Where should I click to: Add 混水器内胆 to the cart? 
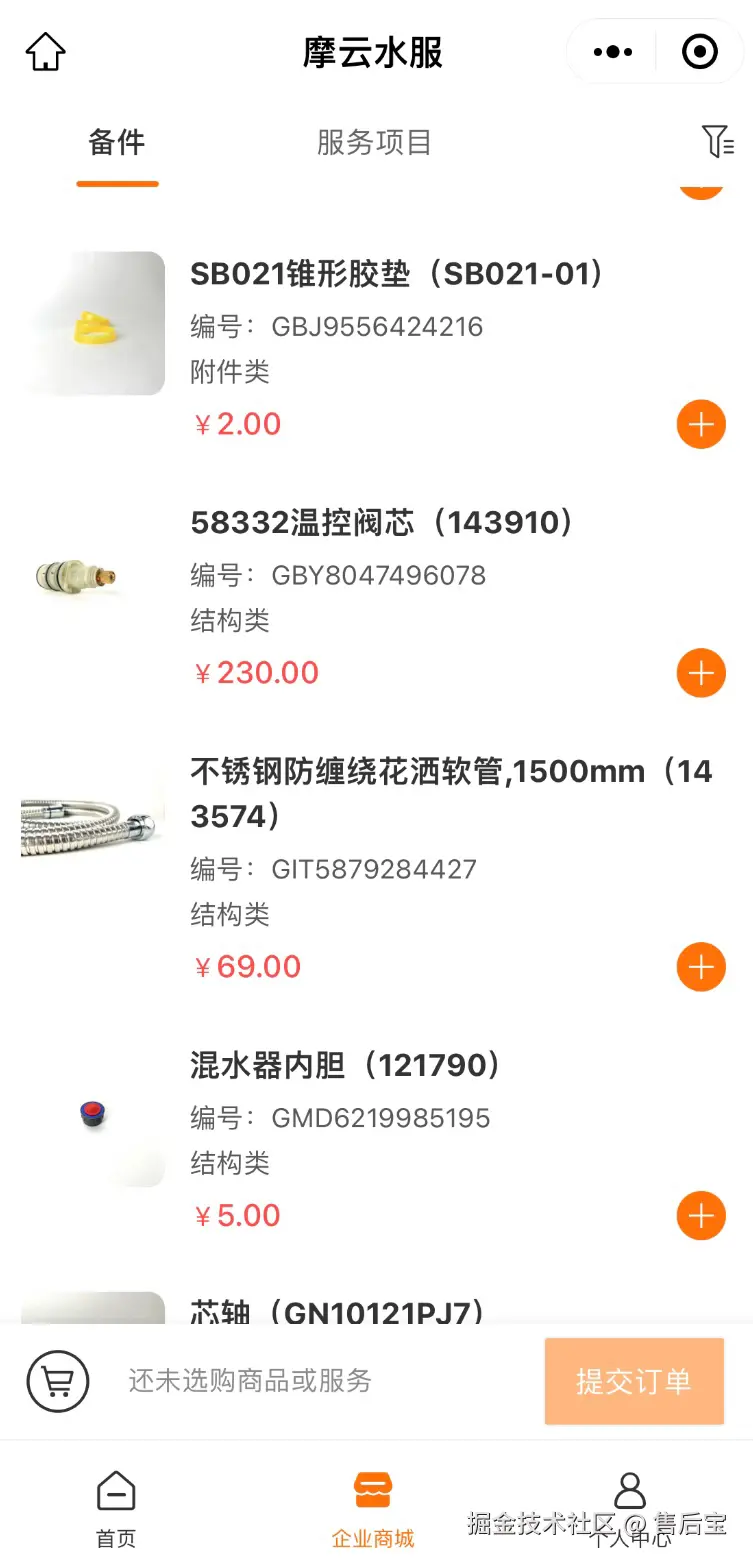pyautogui.click(x=701, y=1216)
